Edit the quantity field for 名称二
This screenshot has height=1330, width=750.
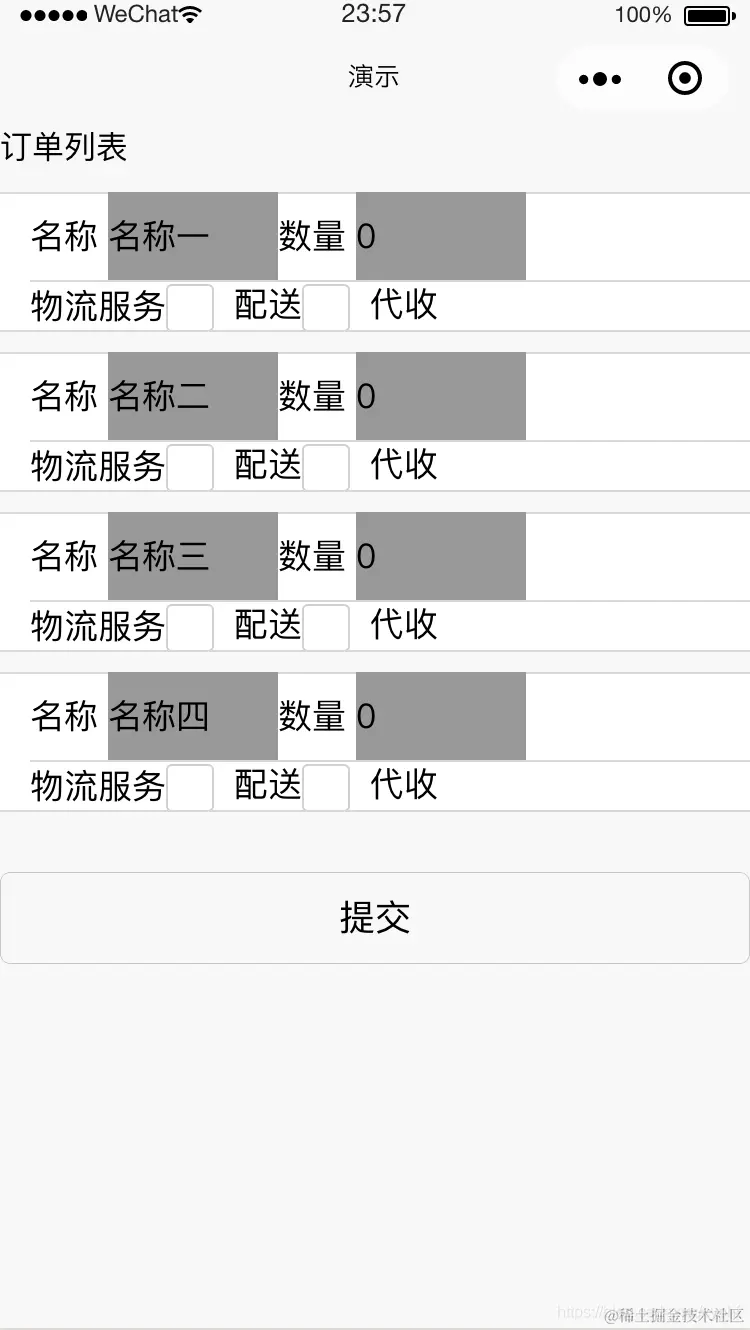440,396
